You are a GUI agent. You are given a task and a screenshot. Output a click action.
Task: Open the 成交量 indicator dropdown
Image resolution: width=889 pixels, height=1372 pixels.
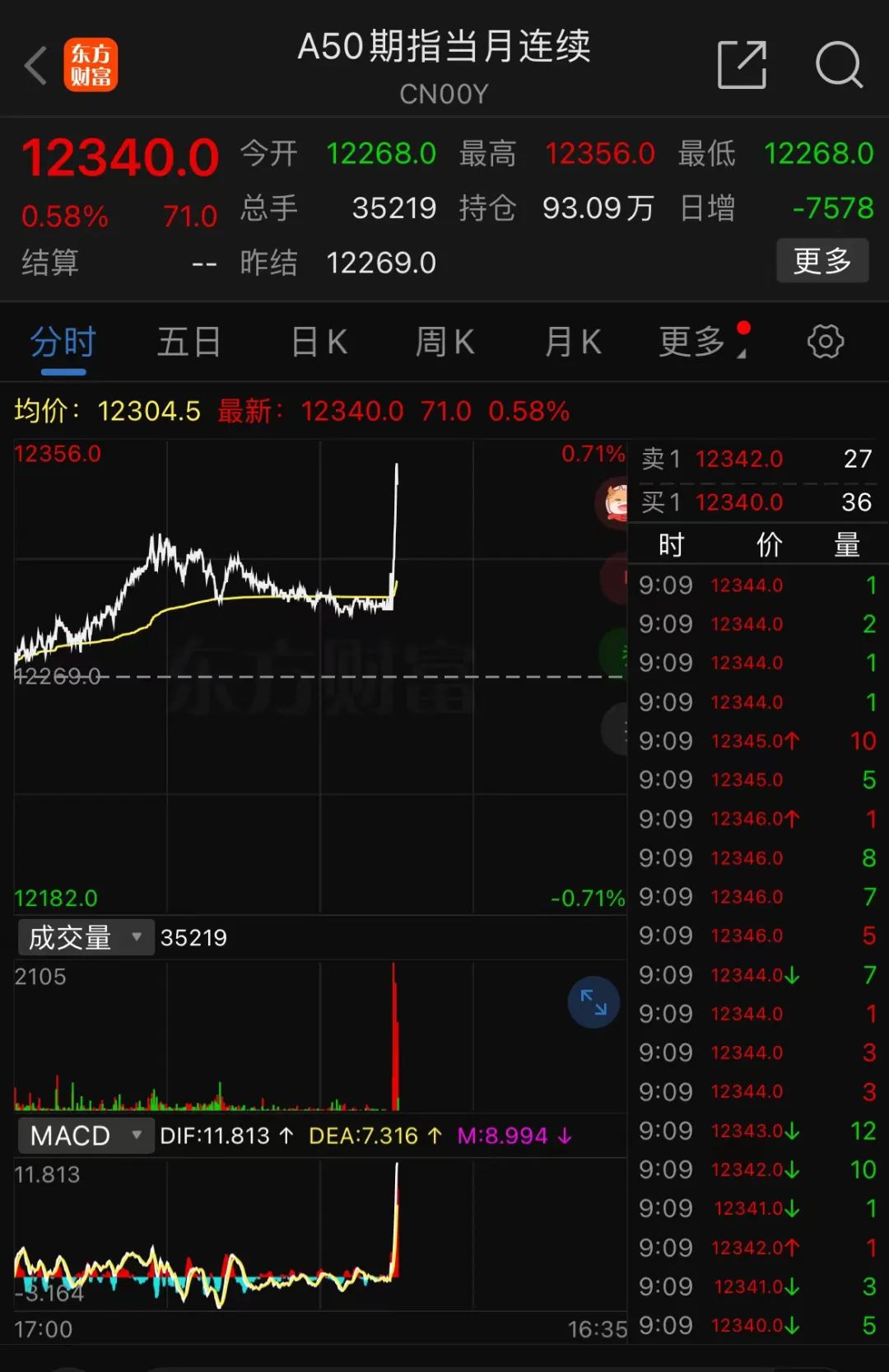[x=86, y=937]
